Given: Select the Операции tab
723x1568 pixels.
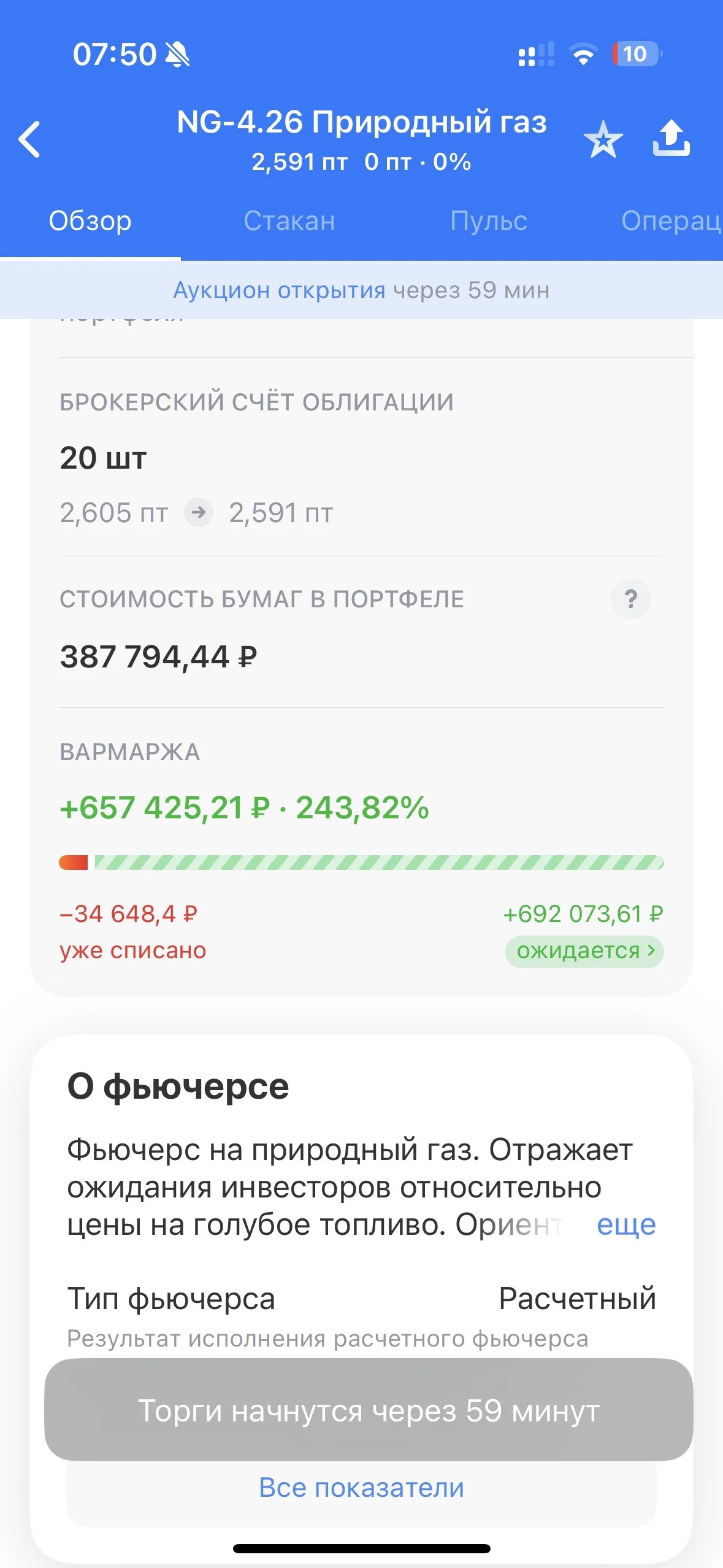Looking at the screenshot, I should pyautogui.click(x=671, y=221).
